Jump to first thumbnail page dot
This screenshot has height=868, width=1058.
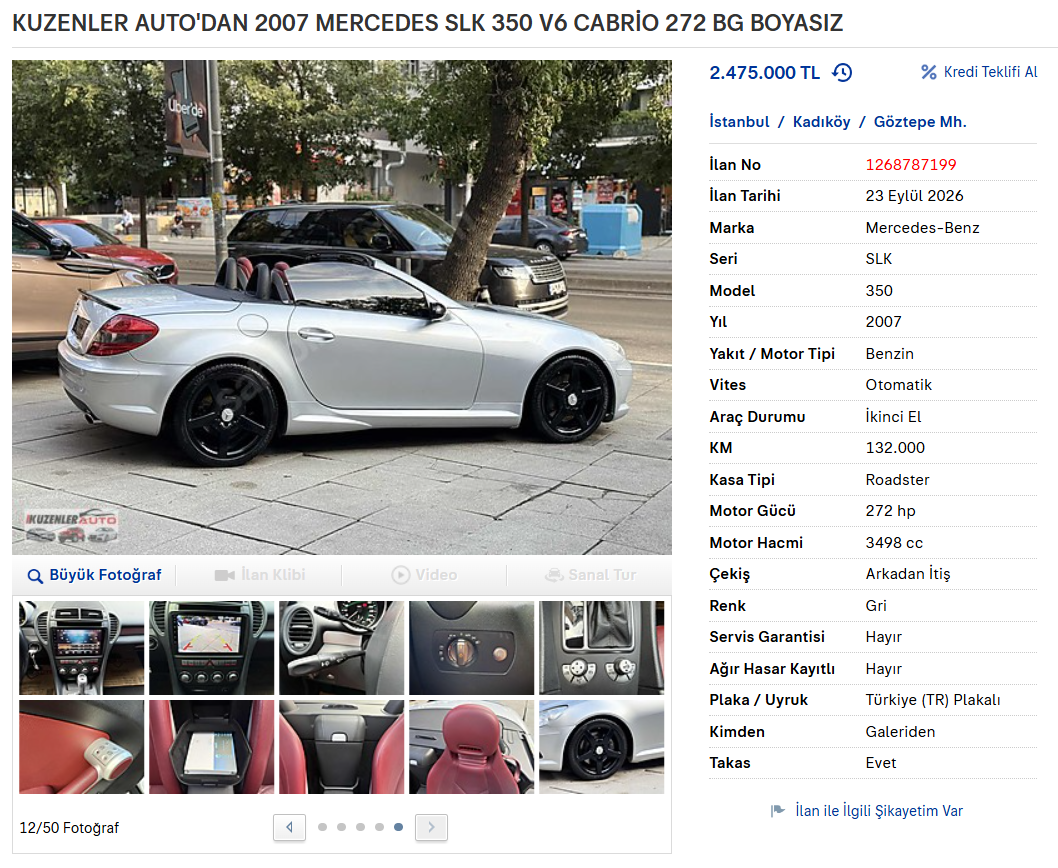pyautogui.click(x=323, y=828)
